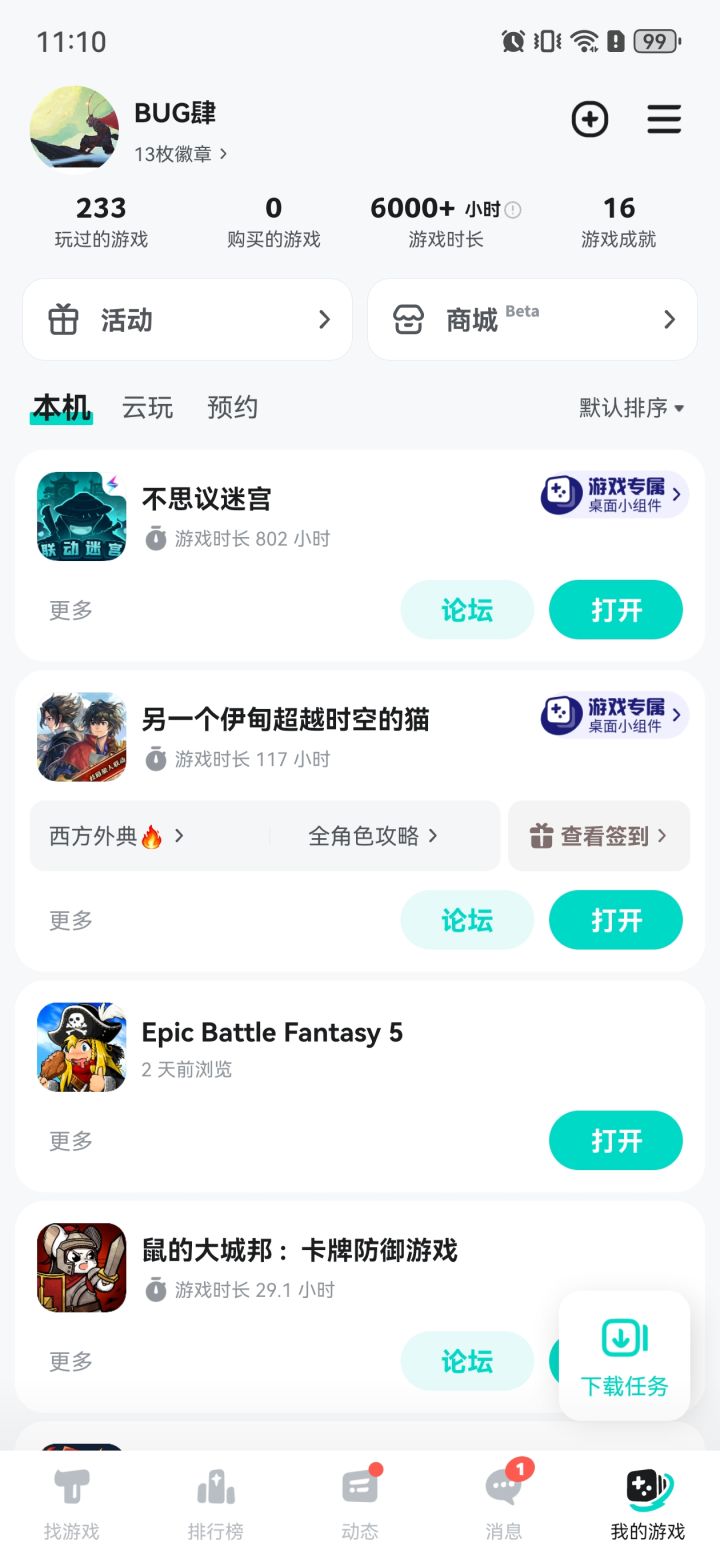Open the 活动 activities entry
The image size is (720, 1554).
click(x=187, y=320)
